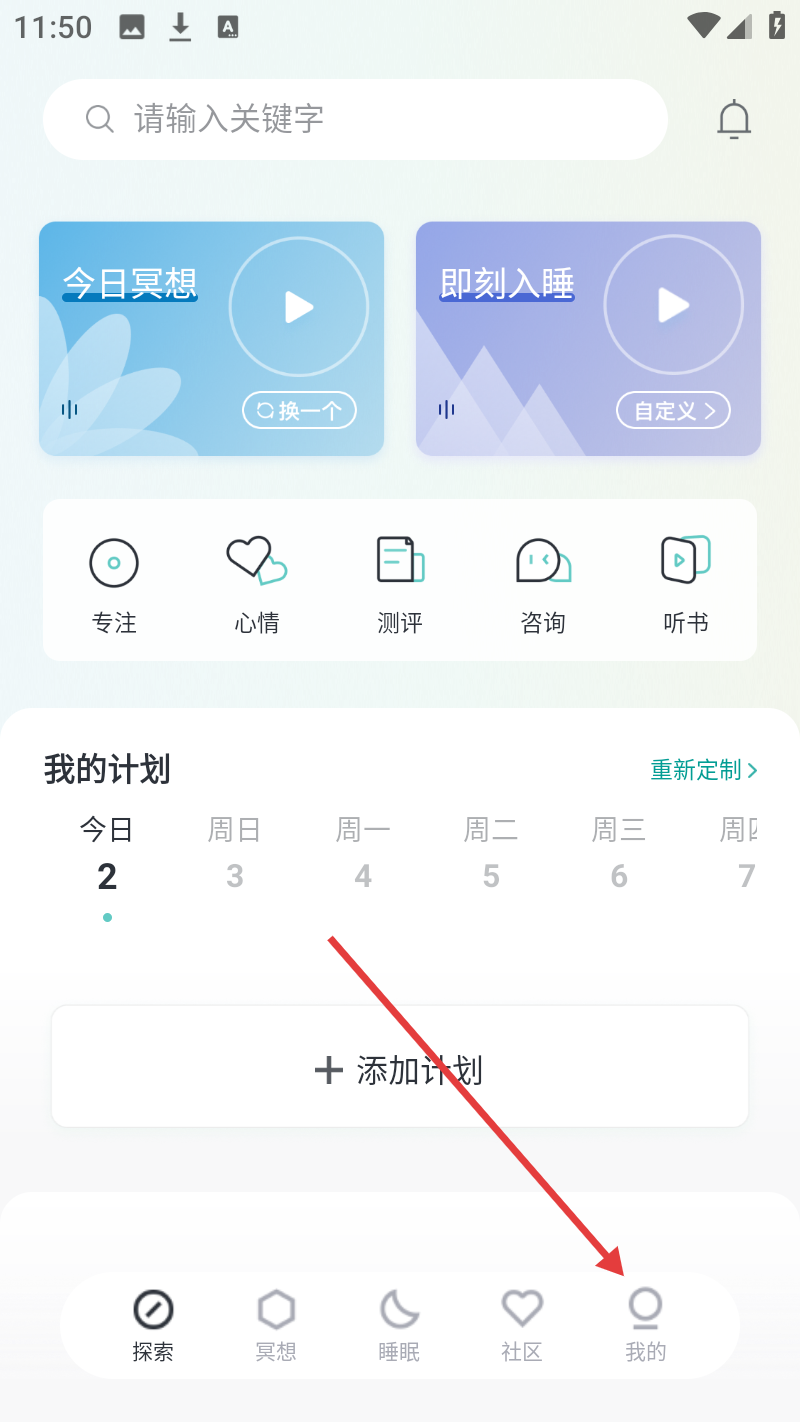Open the 测评 assessment feature

tap(400, 585)
